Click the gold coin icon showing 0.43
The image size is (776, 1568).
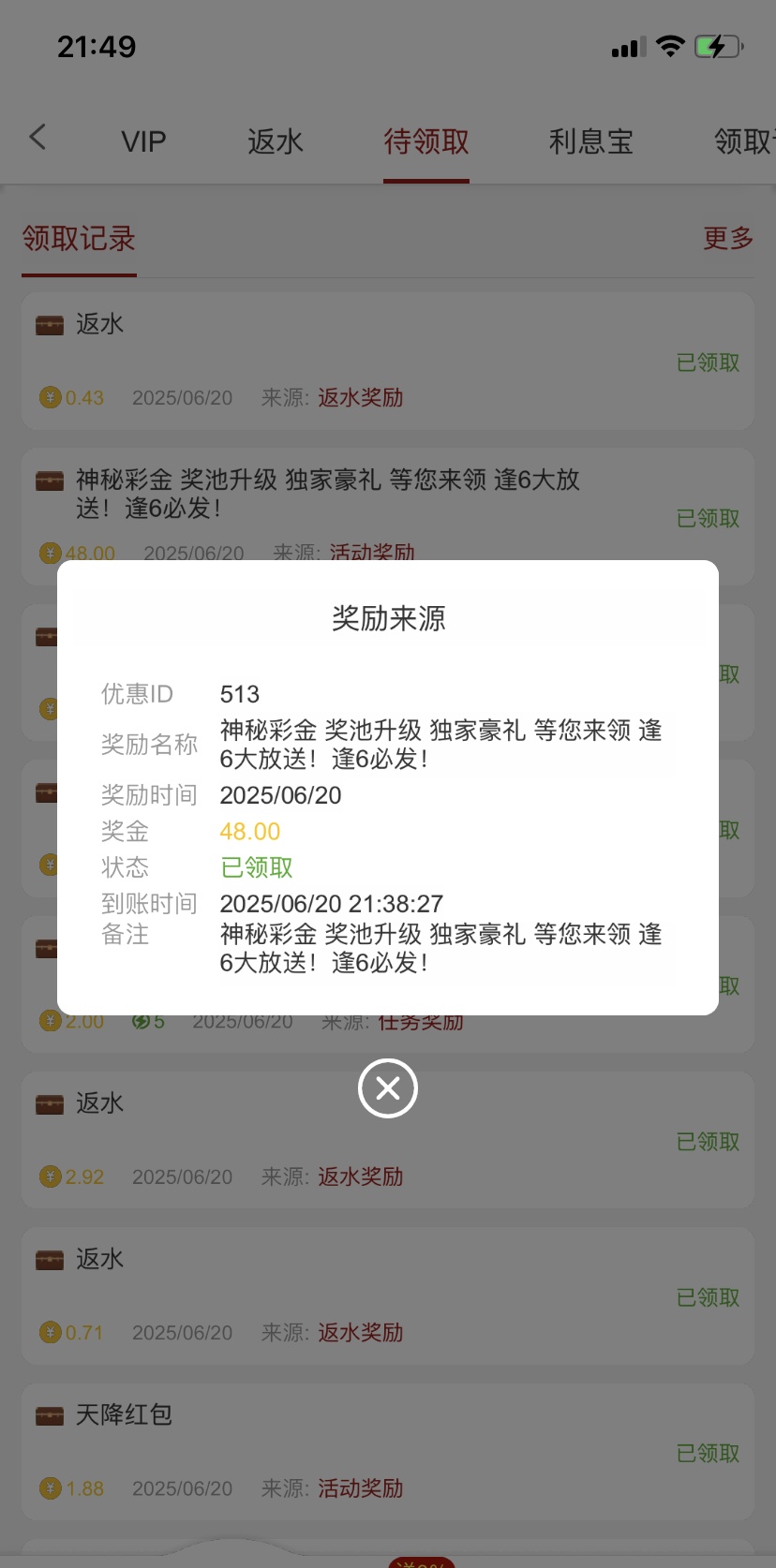pos(51,397)
